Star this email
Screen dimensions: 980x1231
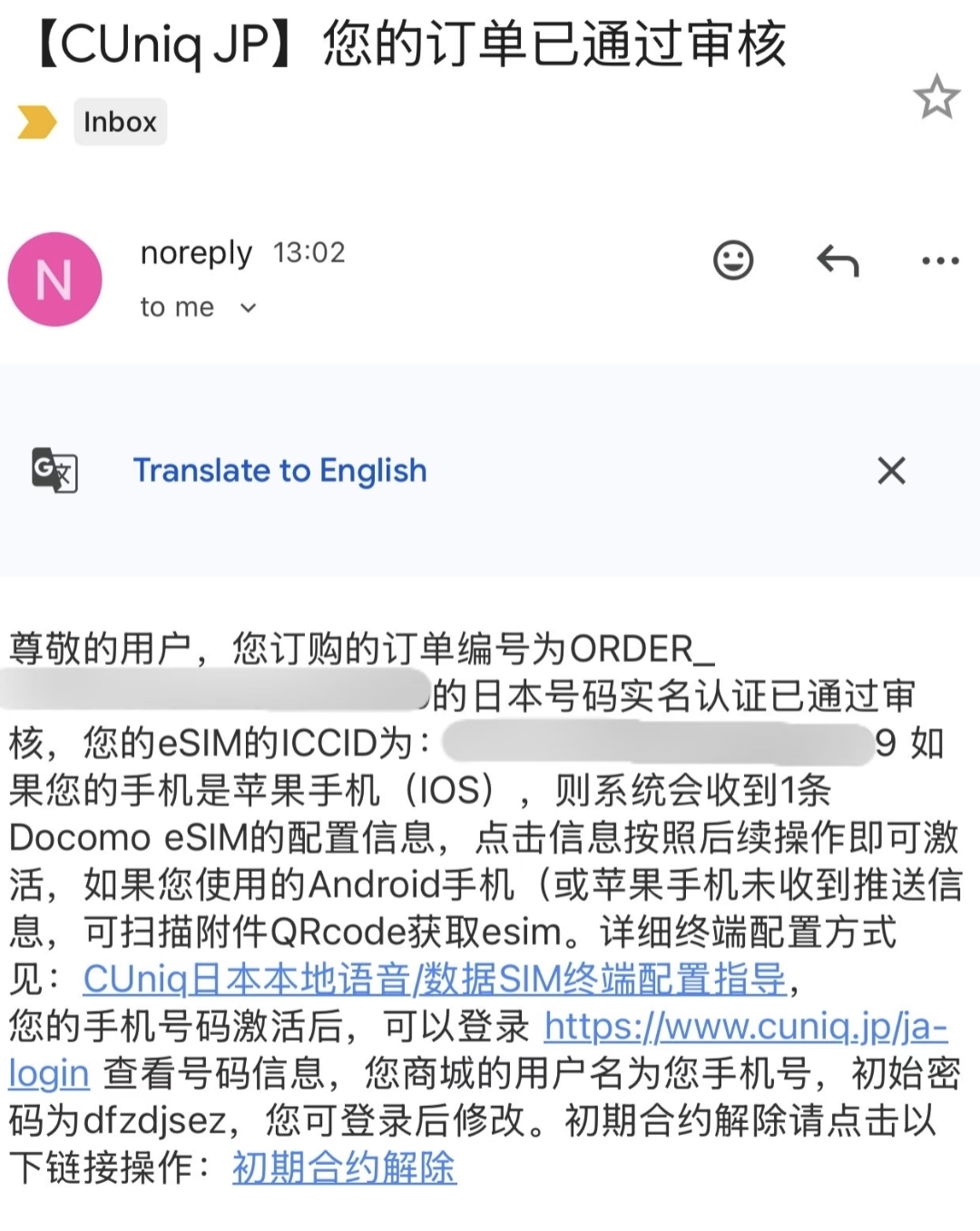[x=936, y=97]
